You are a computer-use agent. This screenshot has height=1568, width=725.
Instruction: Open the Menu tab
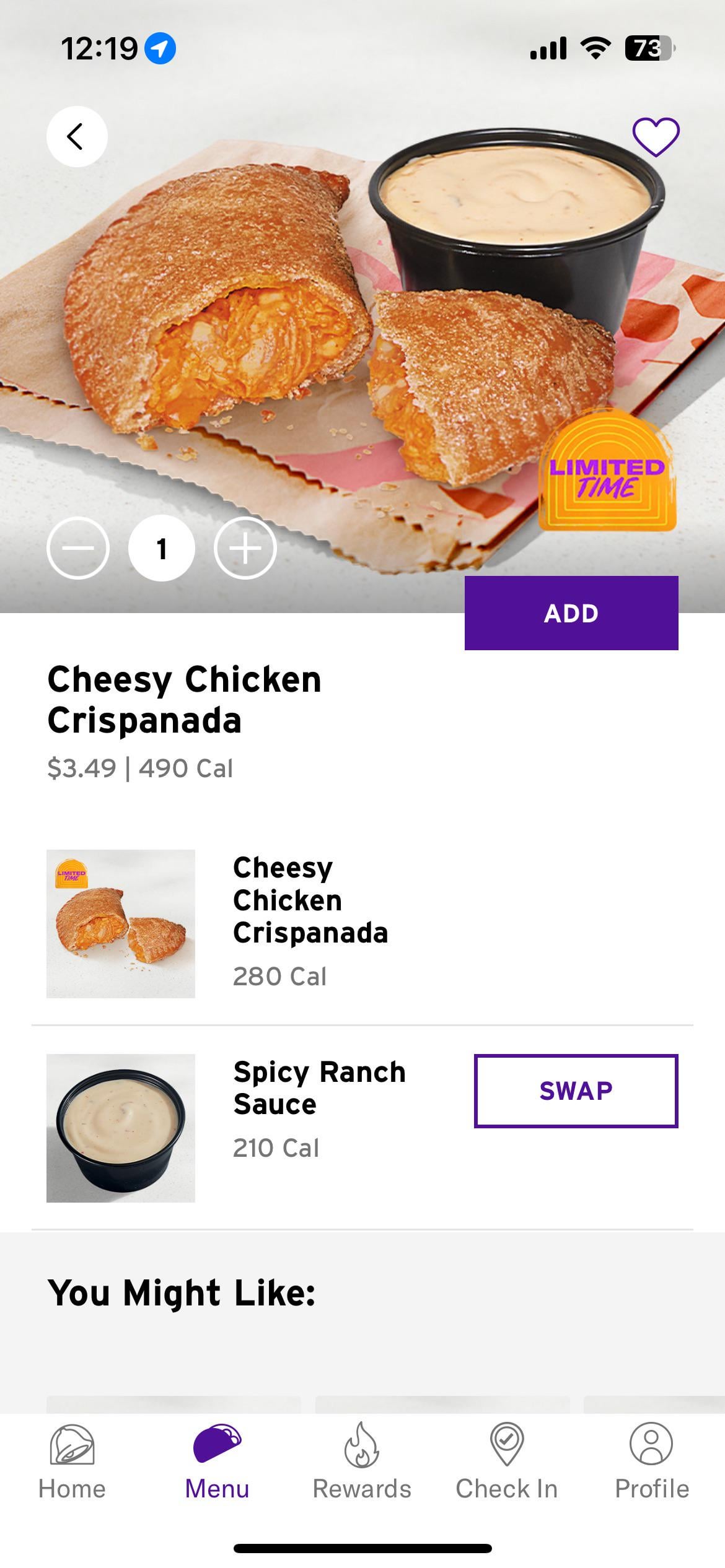(217, 1461)
